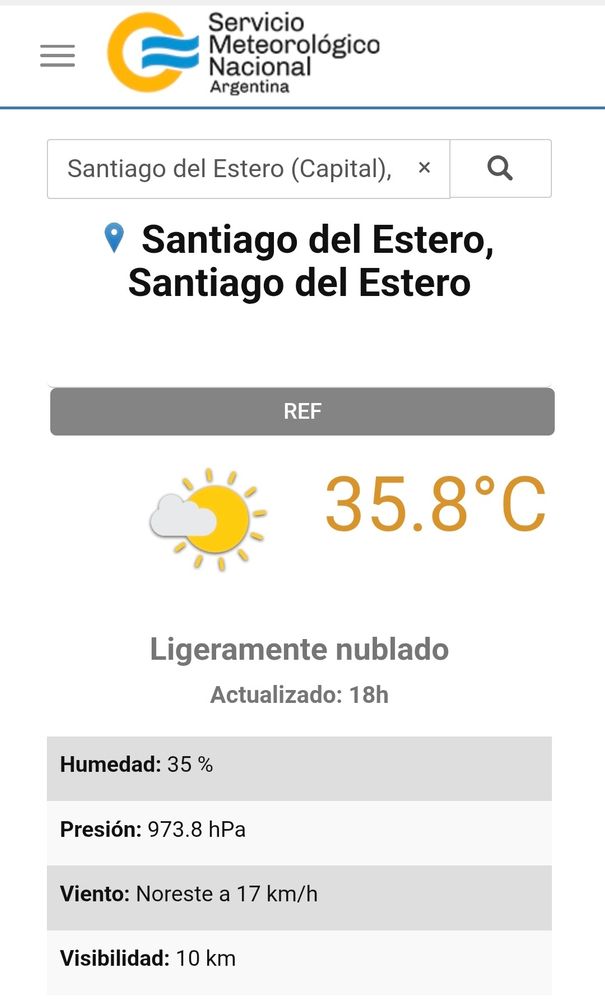Viewport: 605px width, 1000px height.
Task: Run the magnifying glass search
Action: coord(500,168)
